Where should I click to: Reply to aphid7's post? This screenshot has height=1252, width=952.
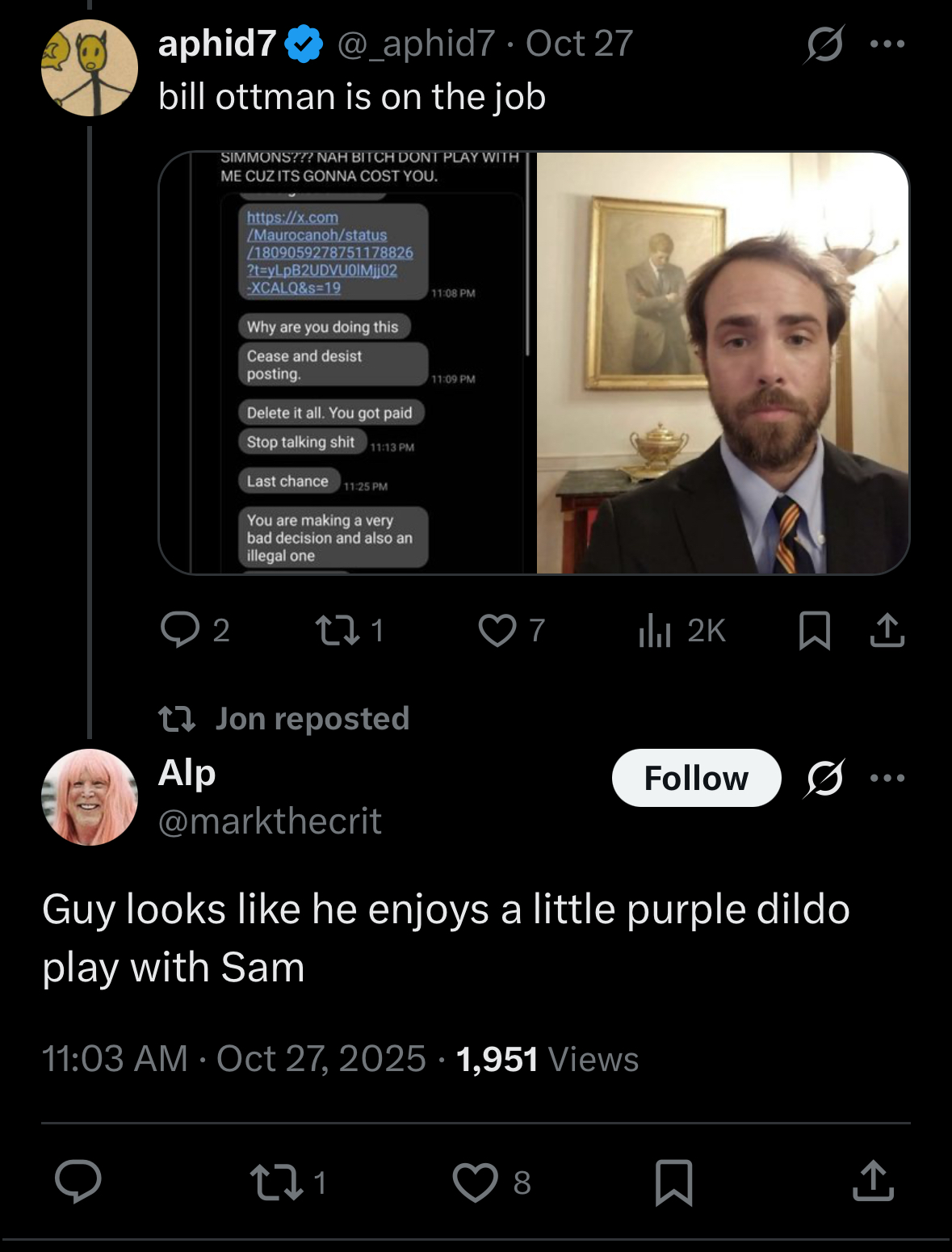click(180, 630)
